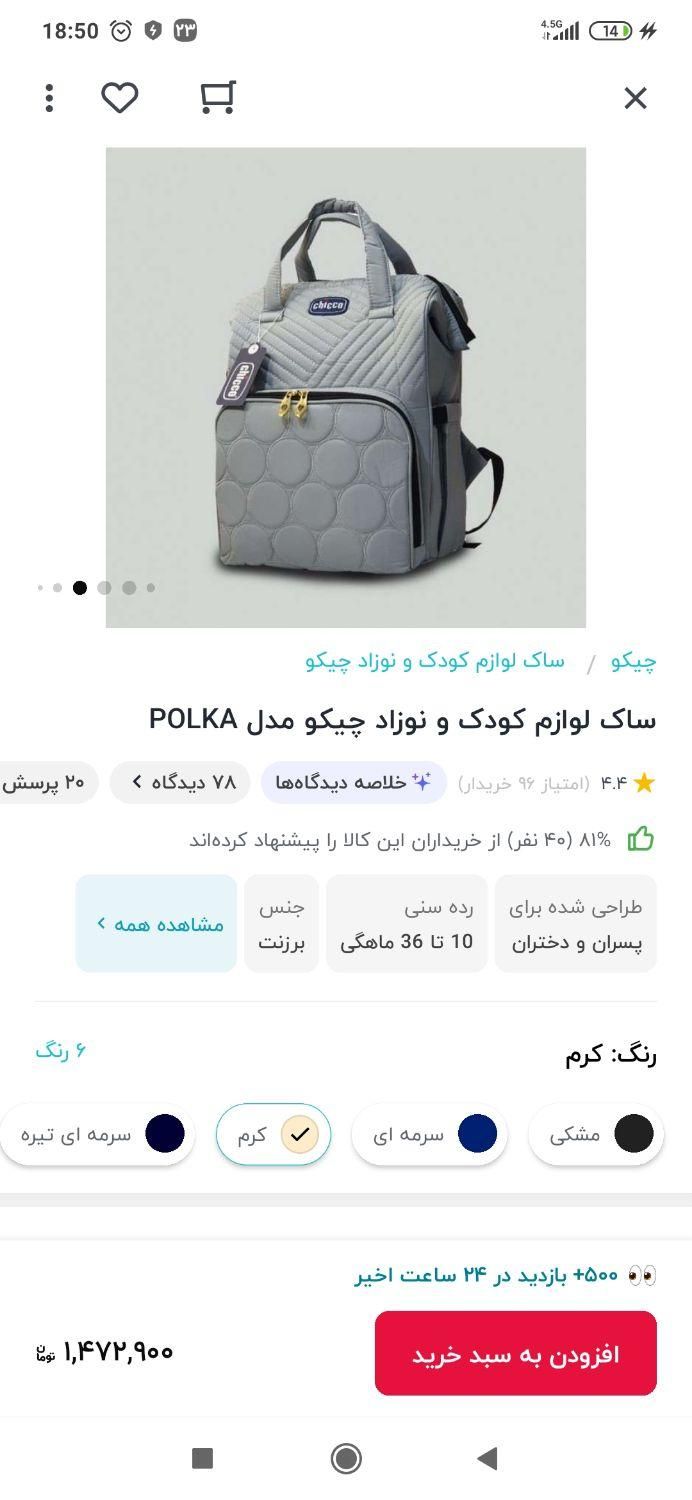Screen dimensions: 692x1500
Task: Tap مشاهده همه to see all specifications
Action: click(157, 924)
